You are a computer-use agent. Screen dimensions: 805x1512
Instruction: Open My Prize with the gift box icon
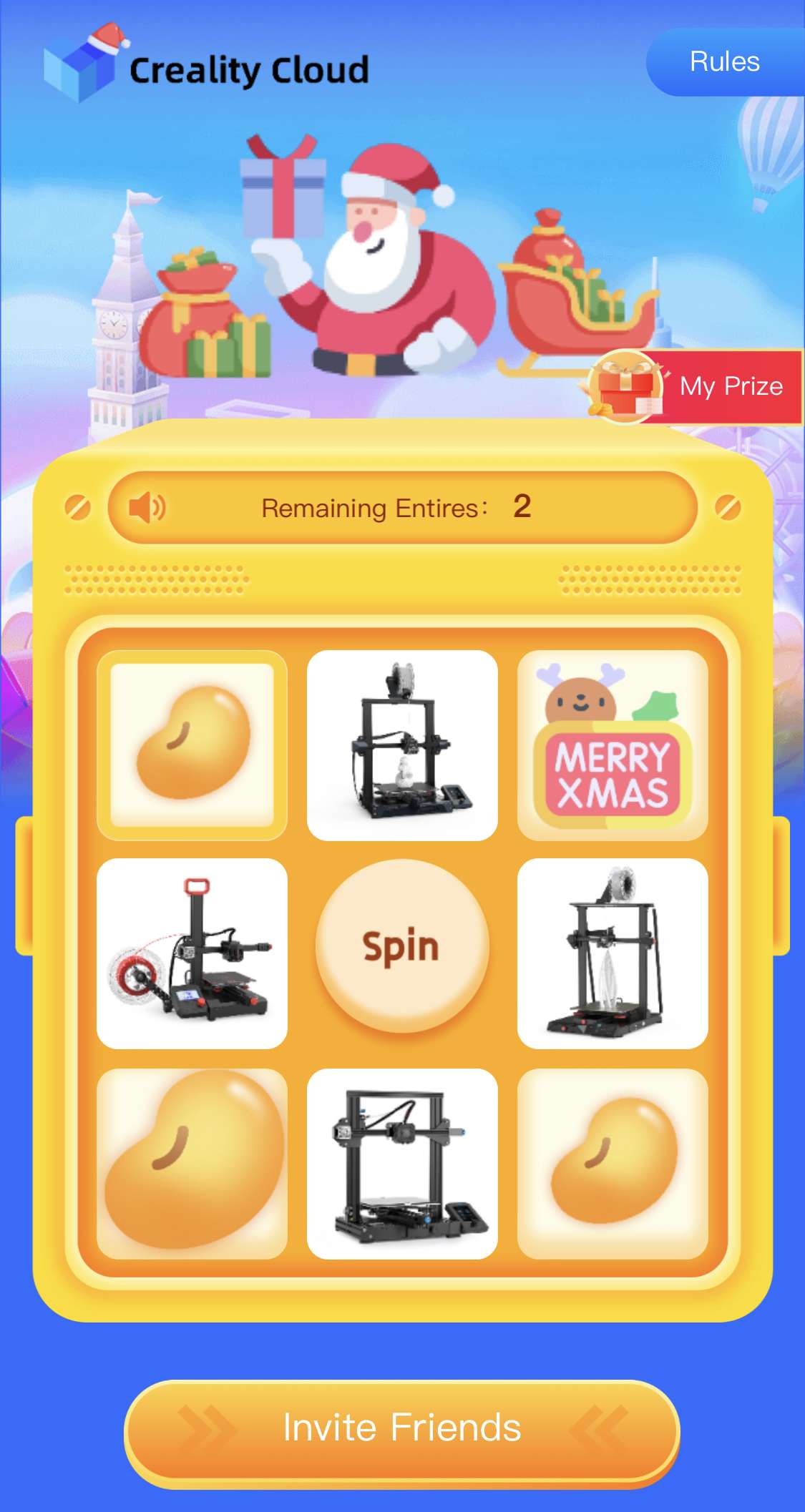pyautogui.click(x=626, y=386)
